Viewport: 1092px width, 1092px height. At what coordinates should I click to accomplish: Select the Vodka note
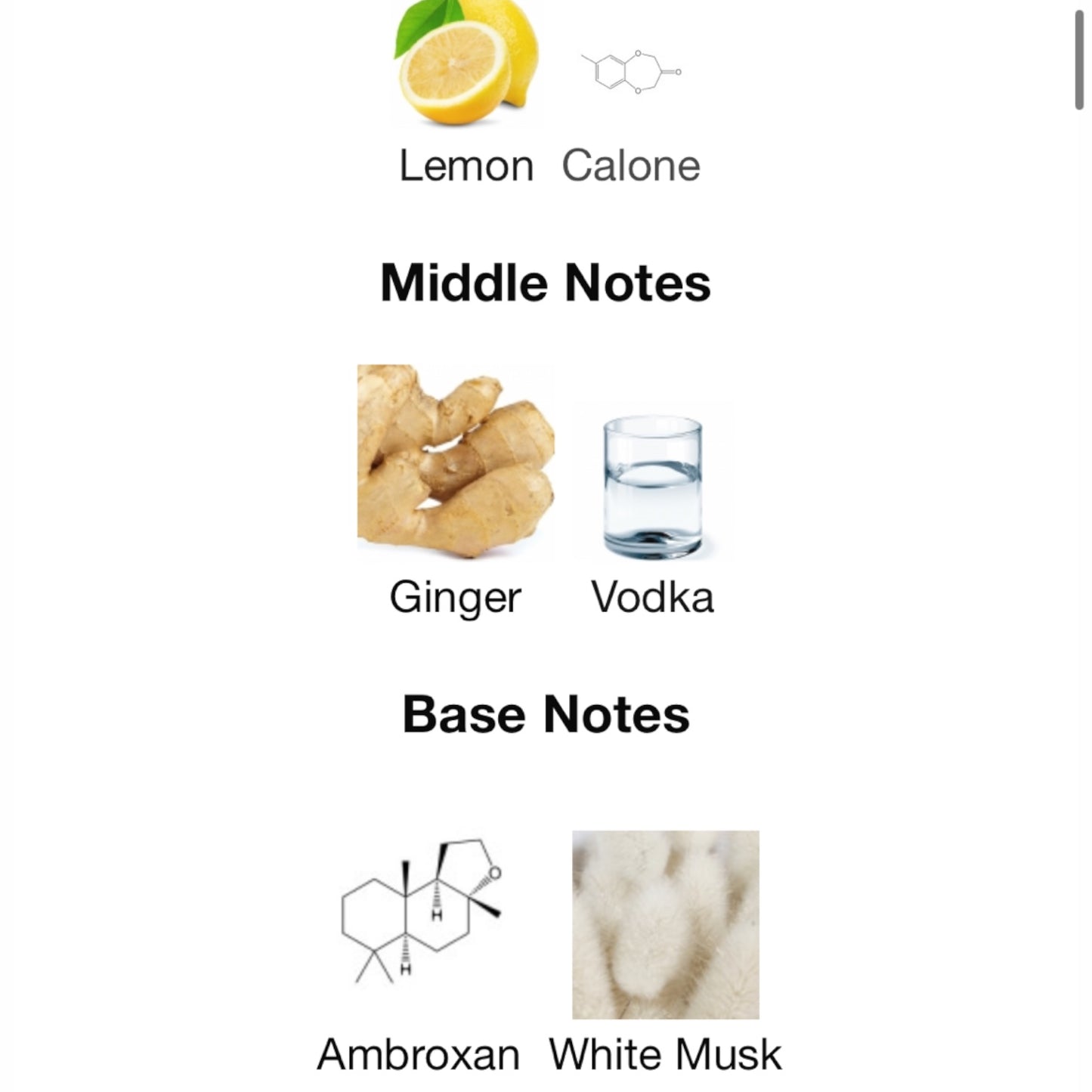653,485
